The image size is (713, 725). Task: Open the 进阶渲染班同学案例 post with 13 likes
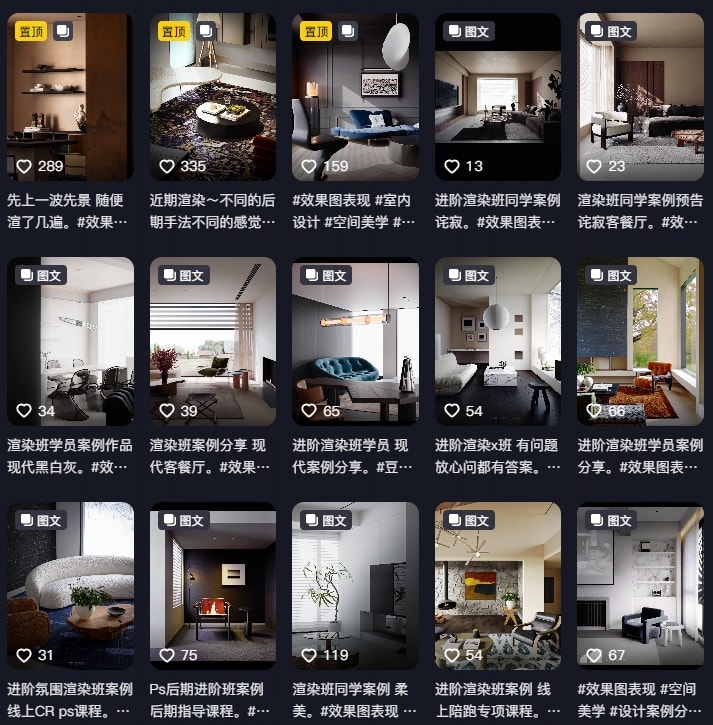498,95
